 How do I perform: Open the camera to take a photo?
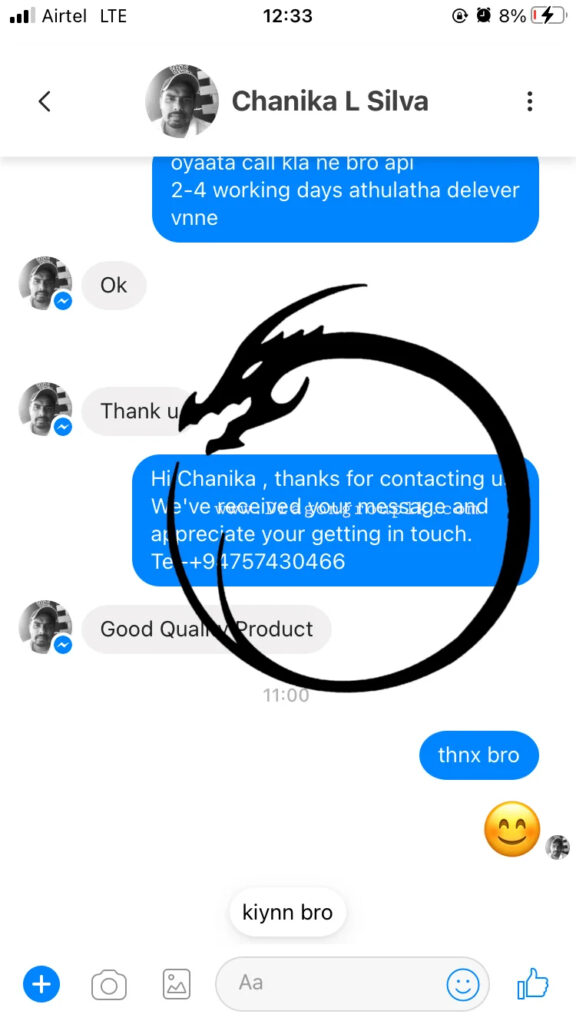point(109,984)
